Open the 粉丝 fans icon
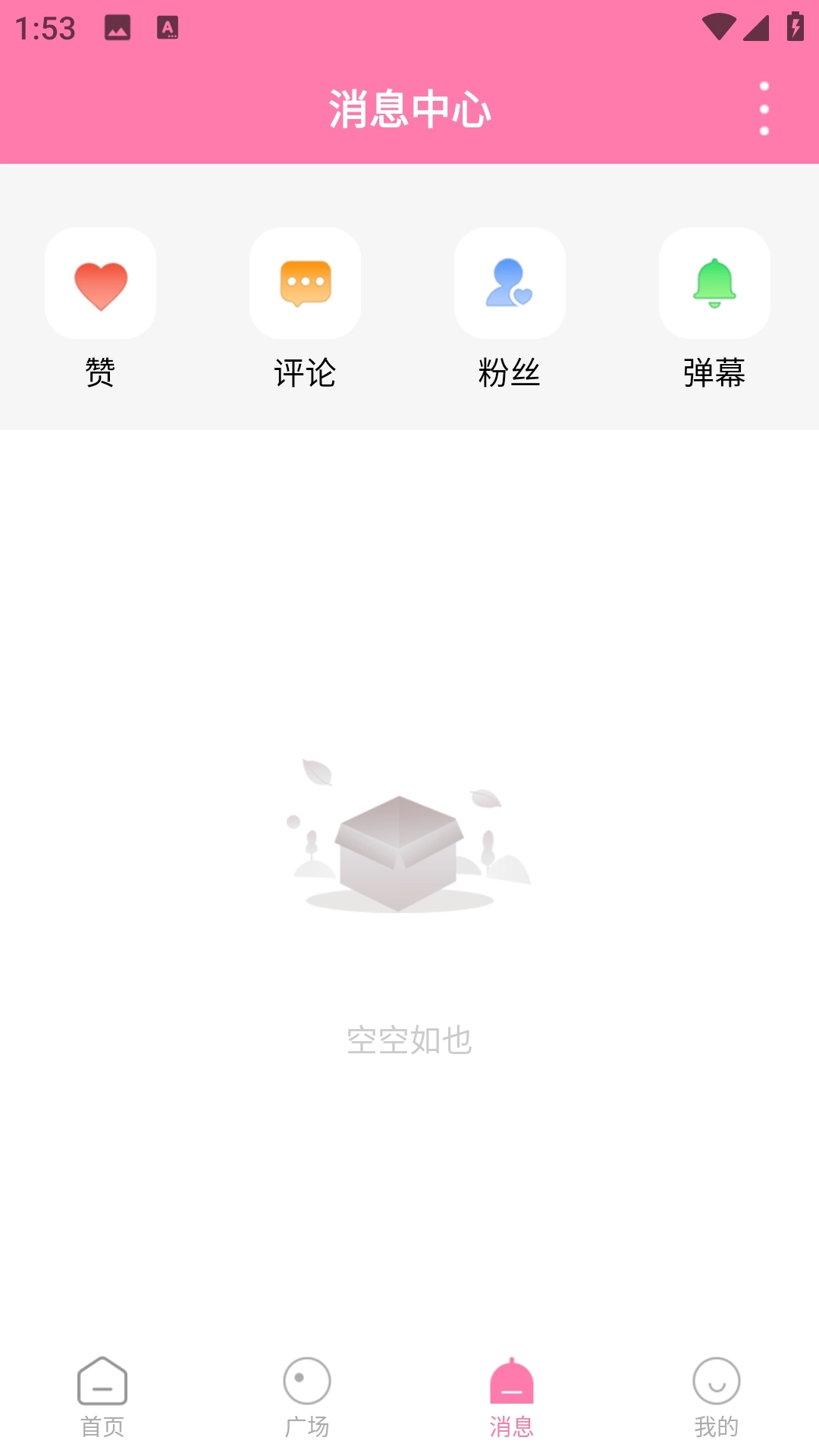 [x=510, y=283]
